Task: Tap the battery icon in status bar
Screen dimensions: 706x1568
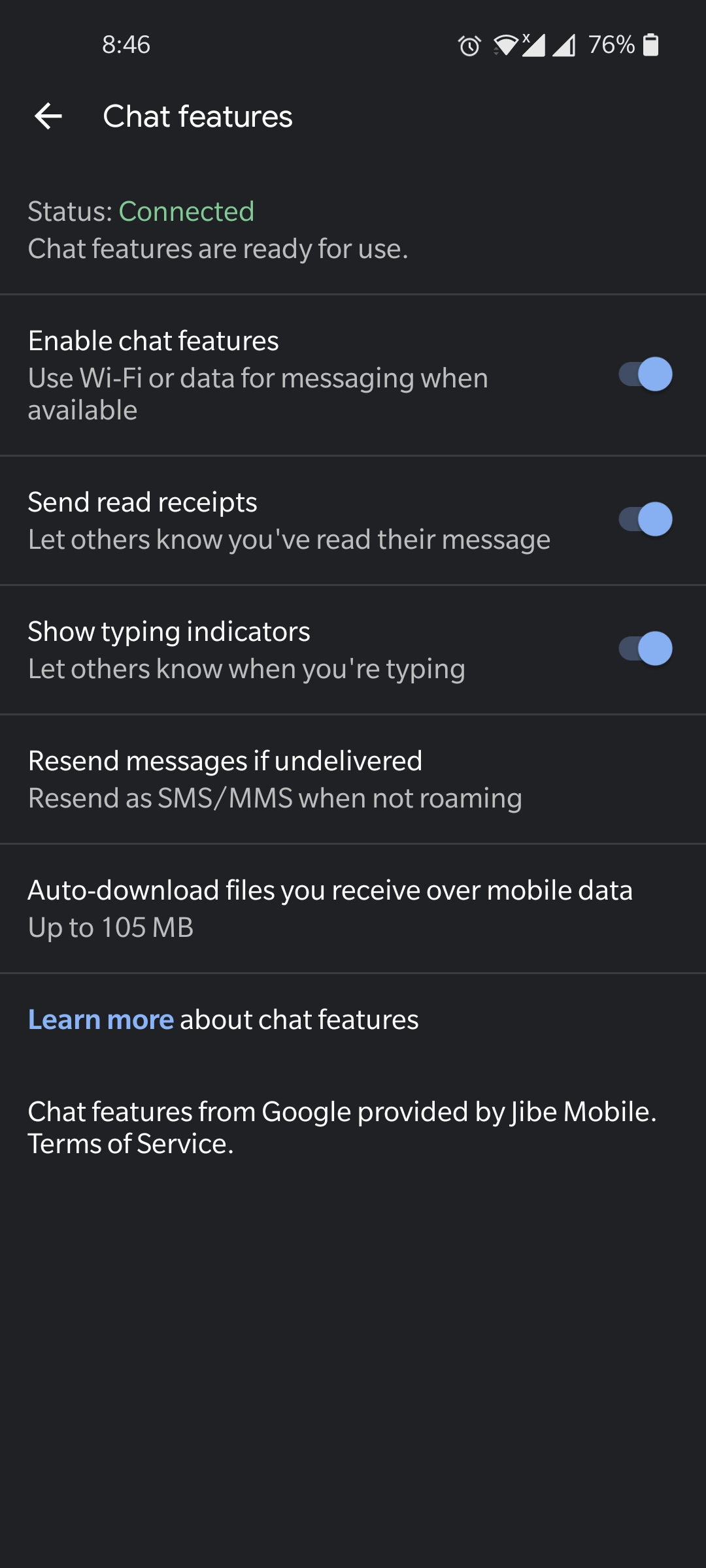Action: pyautogui.click(x=652, y=44)
